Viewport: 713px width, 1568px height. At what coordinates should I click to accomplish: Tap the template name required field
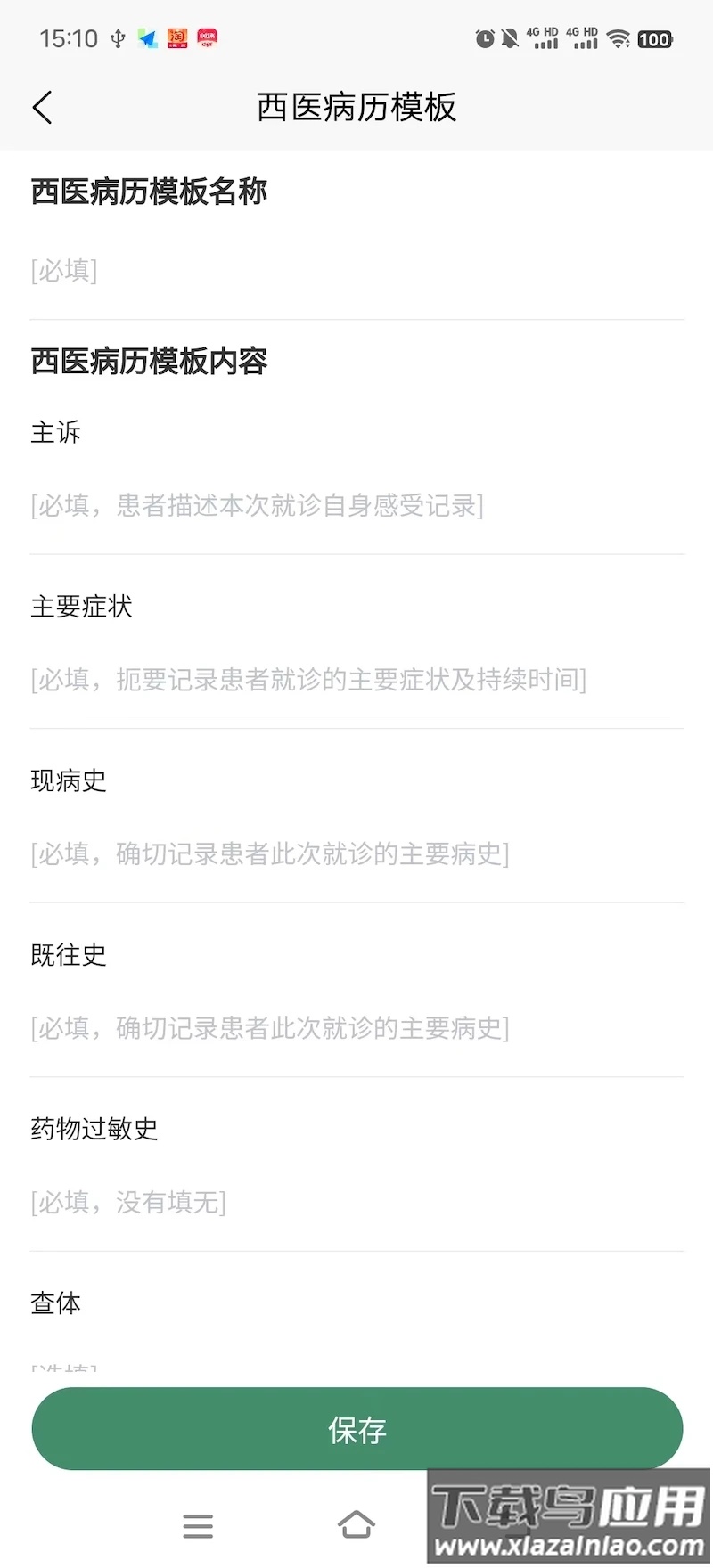pyautogui.click(x=356, y=271)
